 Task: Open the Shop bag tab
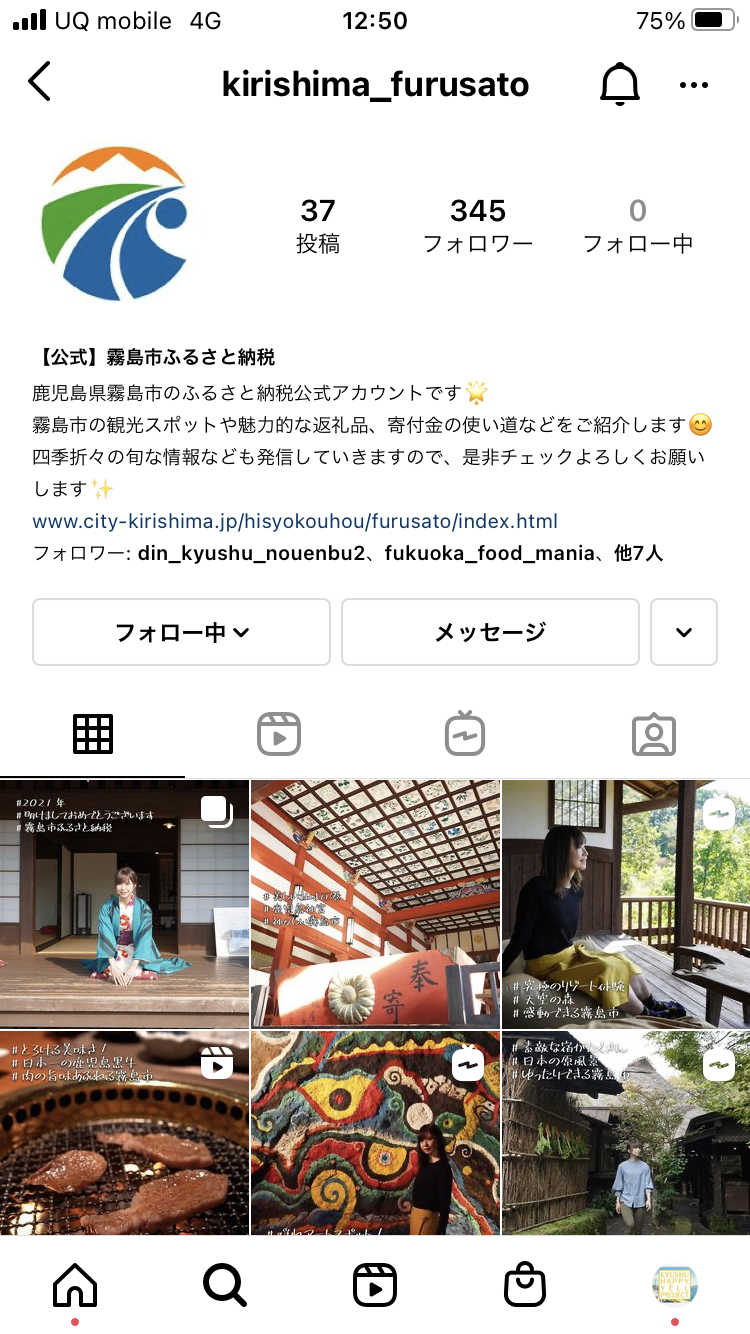click(x=525, y=1285)
